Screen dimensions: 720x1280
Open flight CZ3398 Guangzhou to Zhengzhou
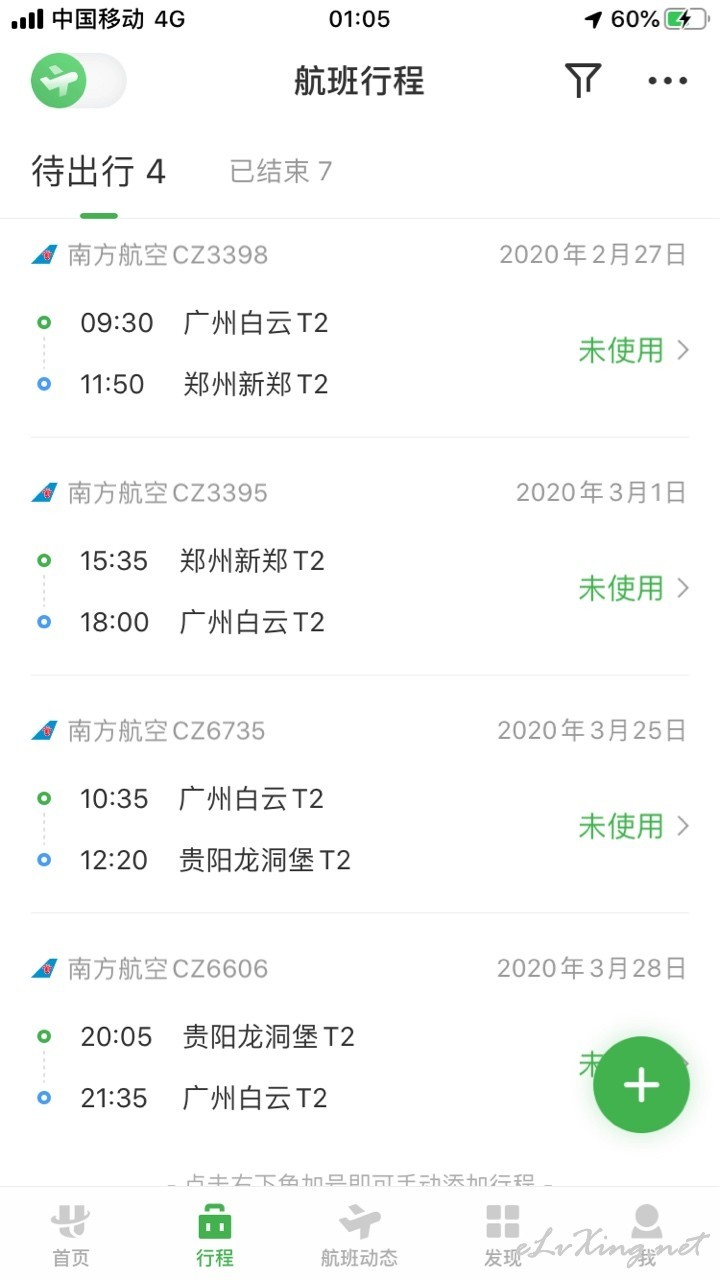point(360,327)
